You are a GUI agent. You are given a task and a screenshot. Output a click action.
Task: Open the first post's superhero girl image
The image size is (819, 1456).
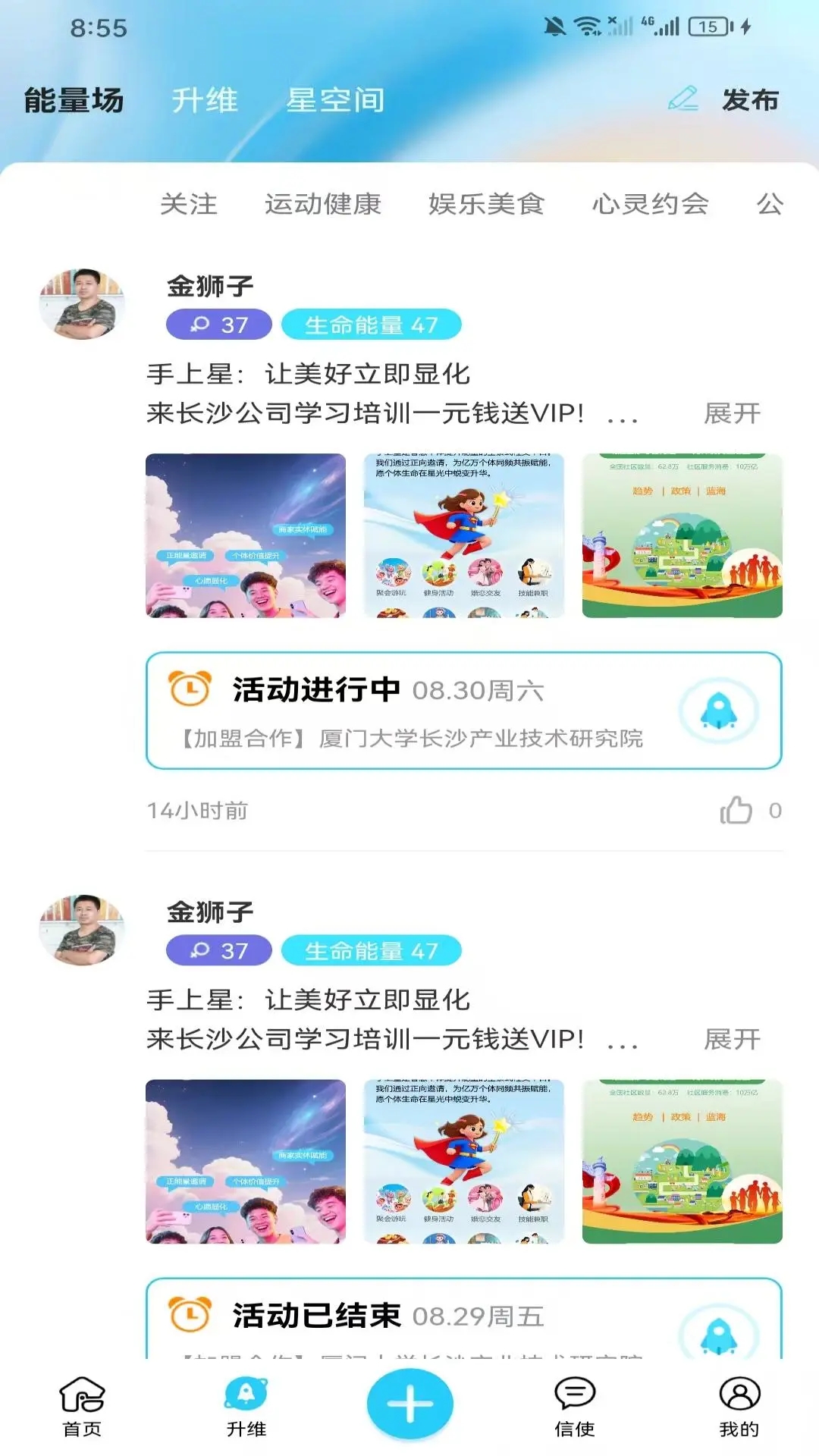pyautogui.click(x=464, y=535)
